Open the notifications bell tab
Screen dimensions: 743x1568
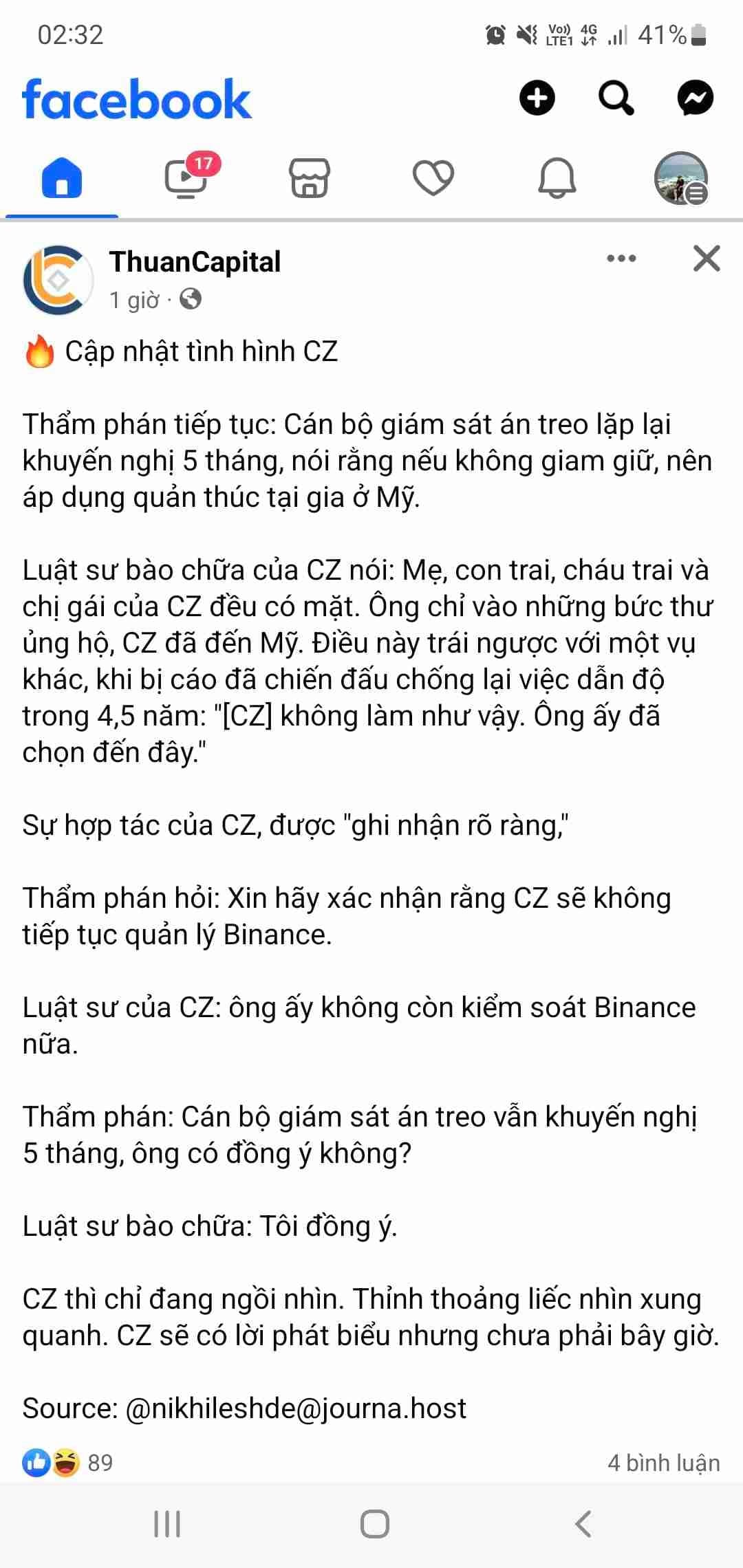557,179
